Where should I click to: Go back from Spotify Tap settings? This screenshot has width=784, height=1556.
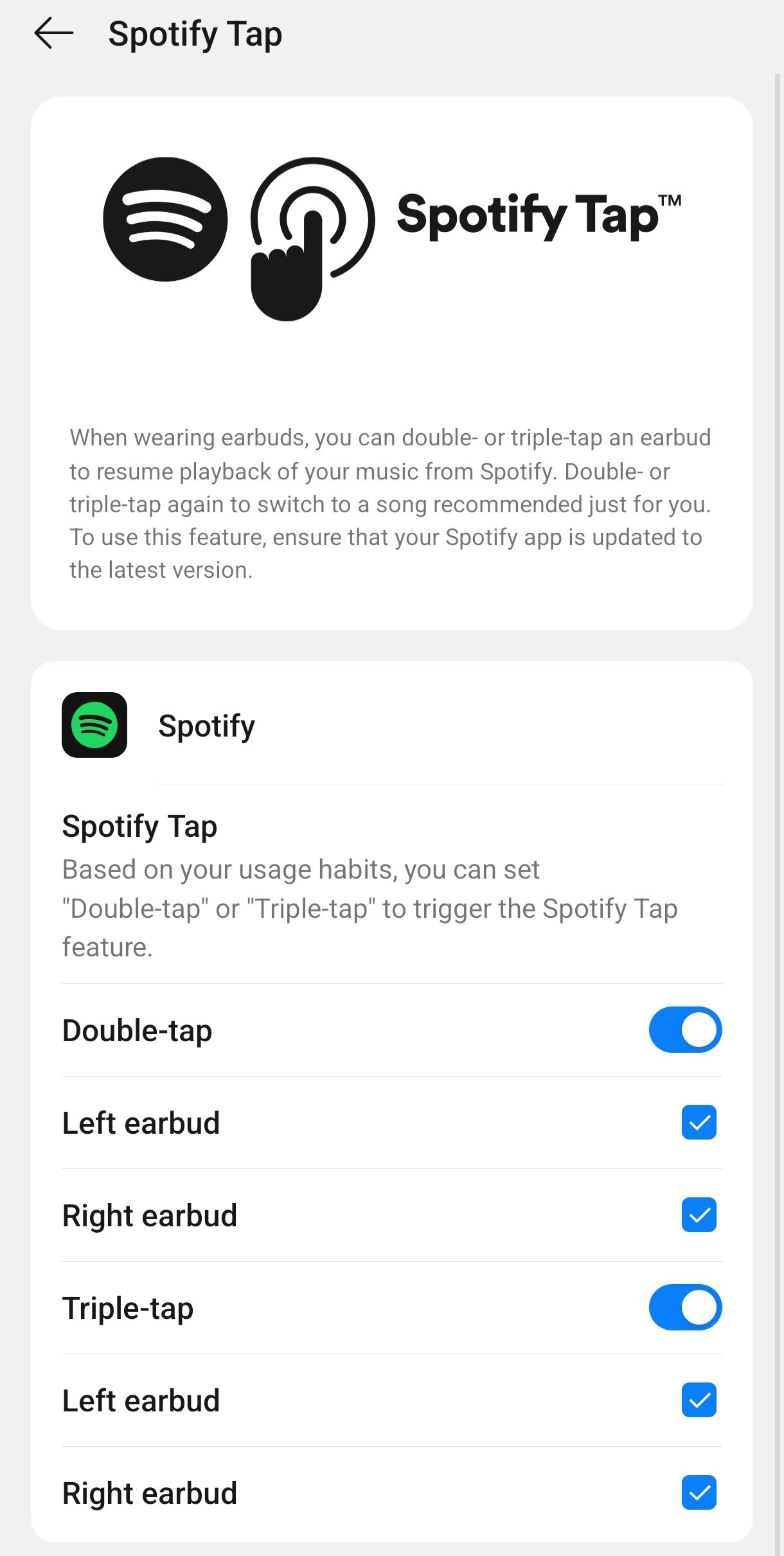54,33
